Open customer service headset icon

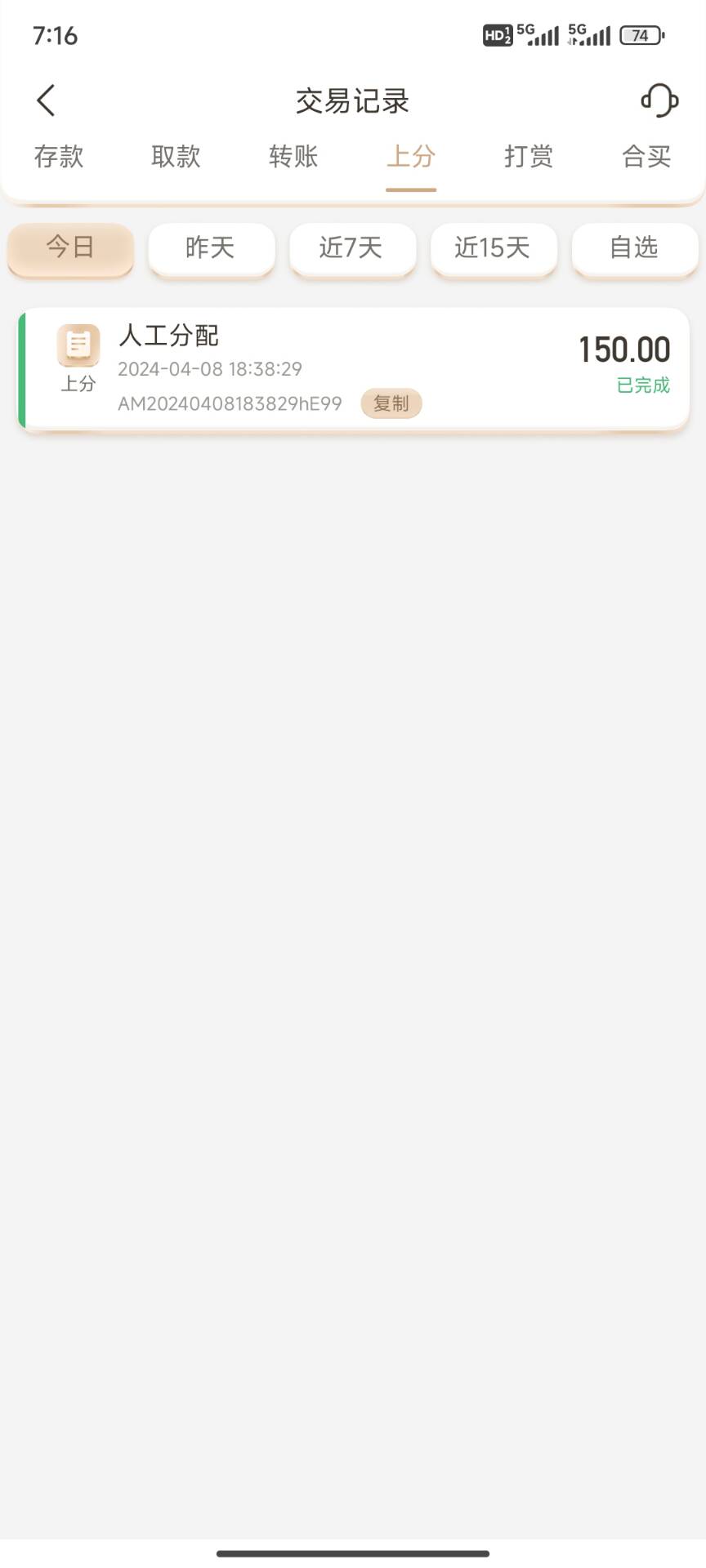pyautogui.click(x=659, y=100)
